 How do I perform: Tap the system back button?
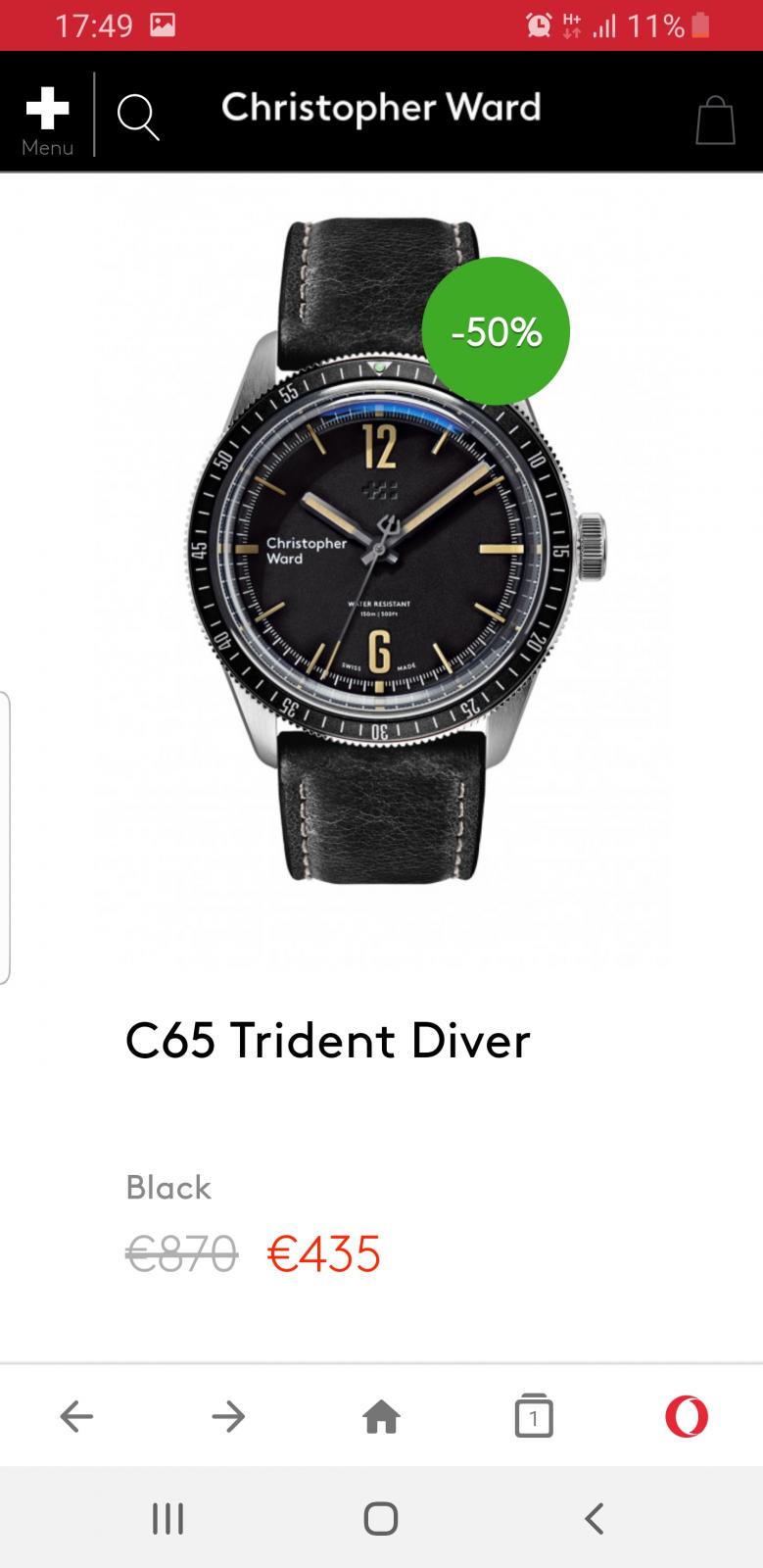coord(594,1518)
